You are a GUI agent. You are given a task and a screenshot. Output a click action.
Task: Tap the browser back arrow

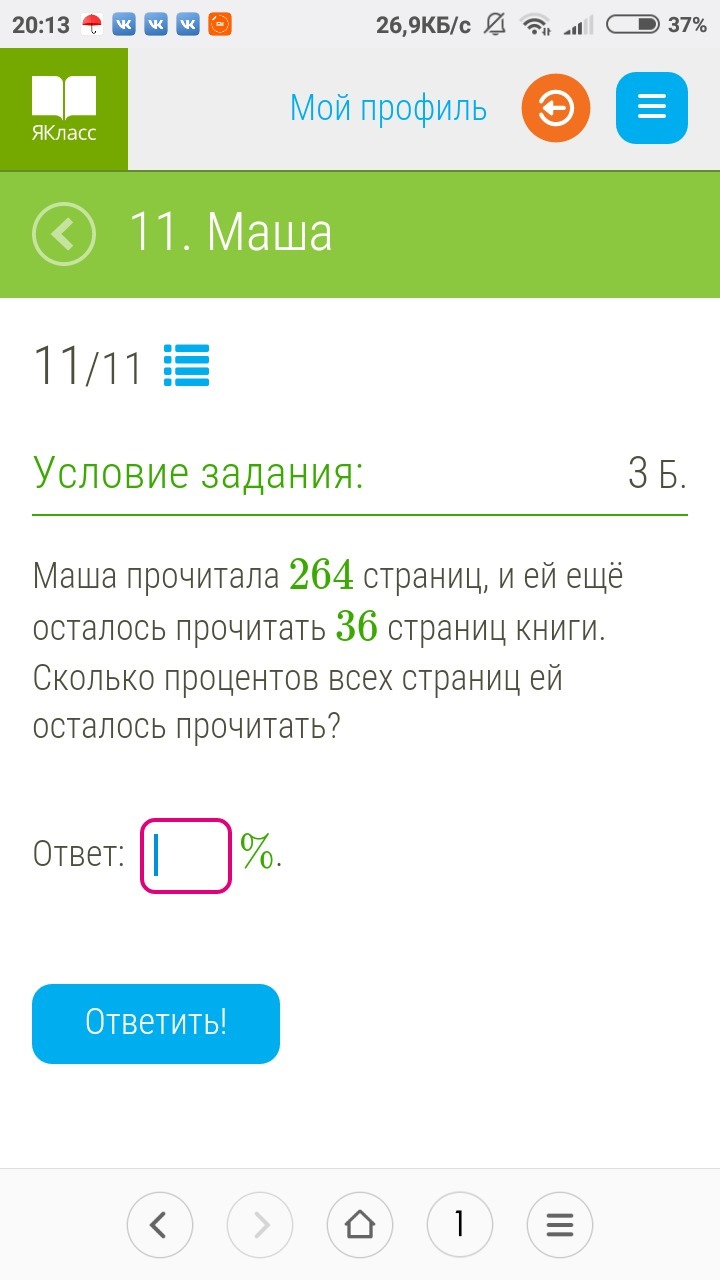click(x=160, y=1224)
